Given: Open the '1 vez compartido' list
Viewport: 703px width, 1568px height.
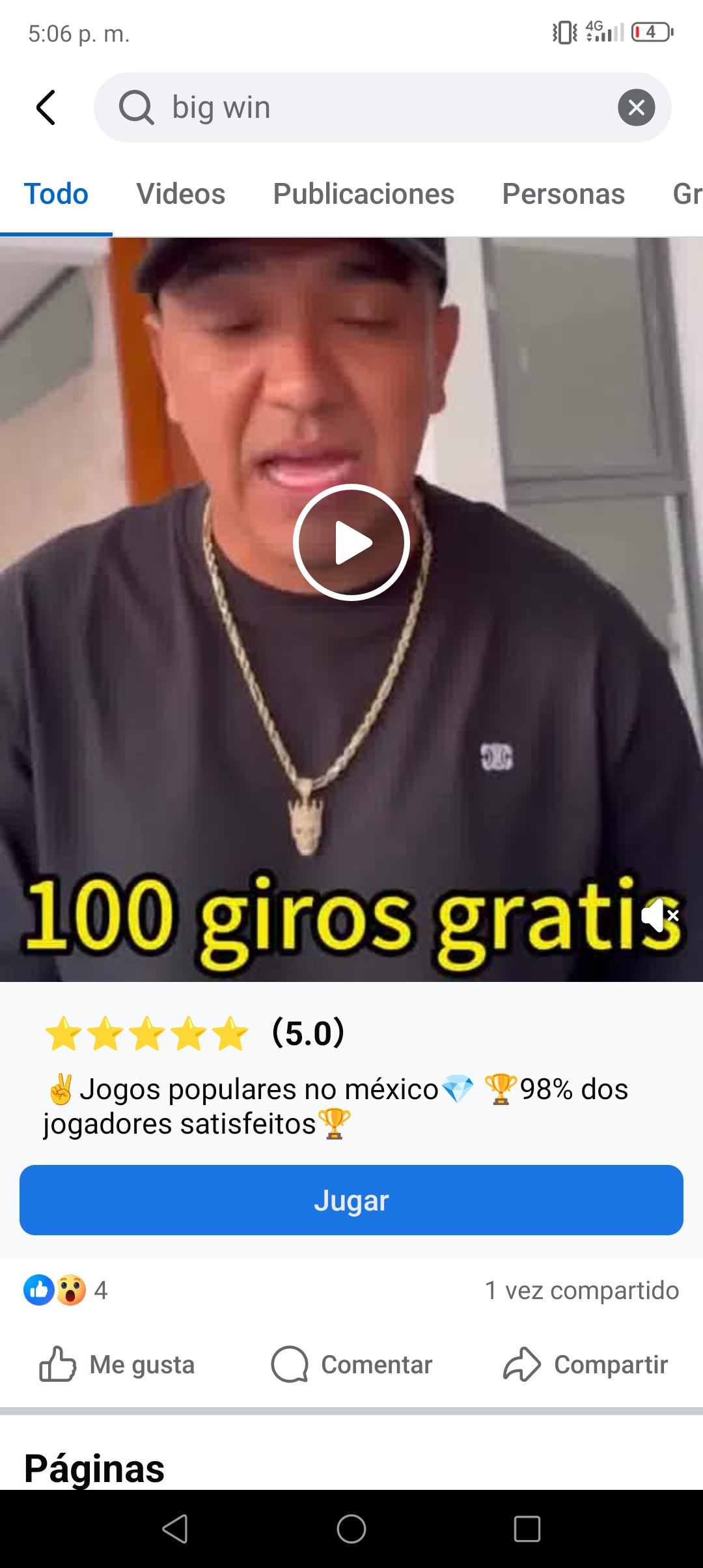Looking at the screenshot, I should [x=581, y=1291].
